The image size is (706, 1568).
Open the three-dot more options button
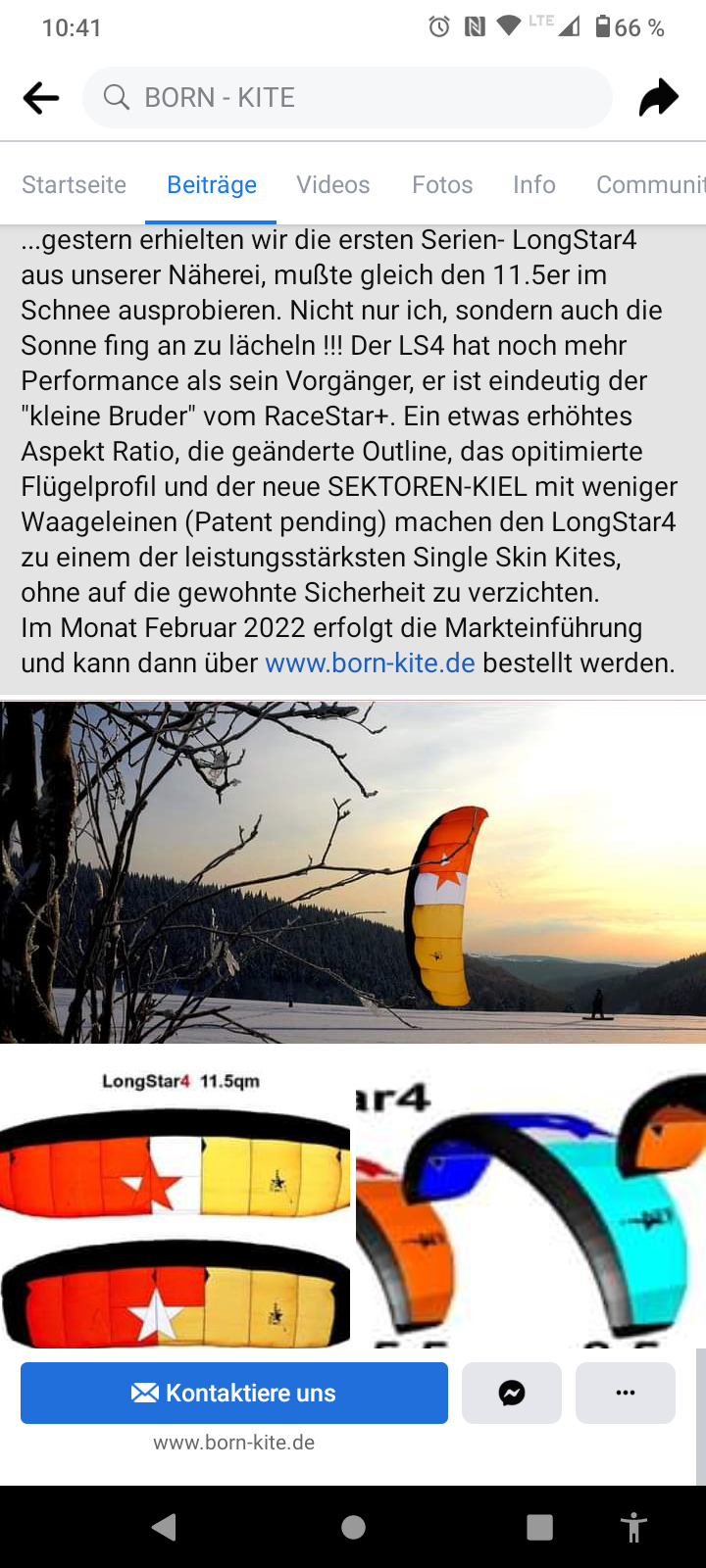[626, 1393]
